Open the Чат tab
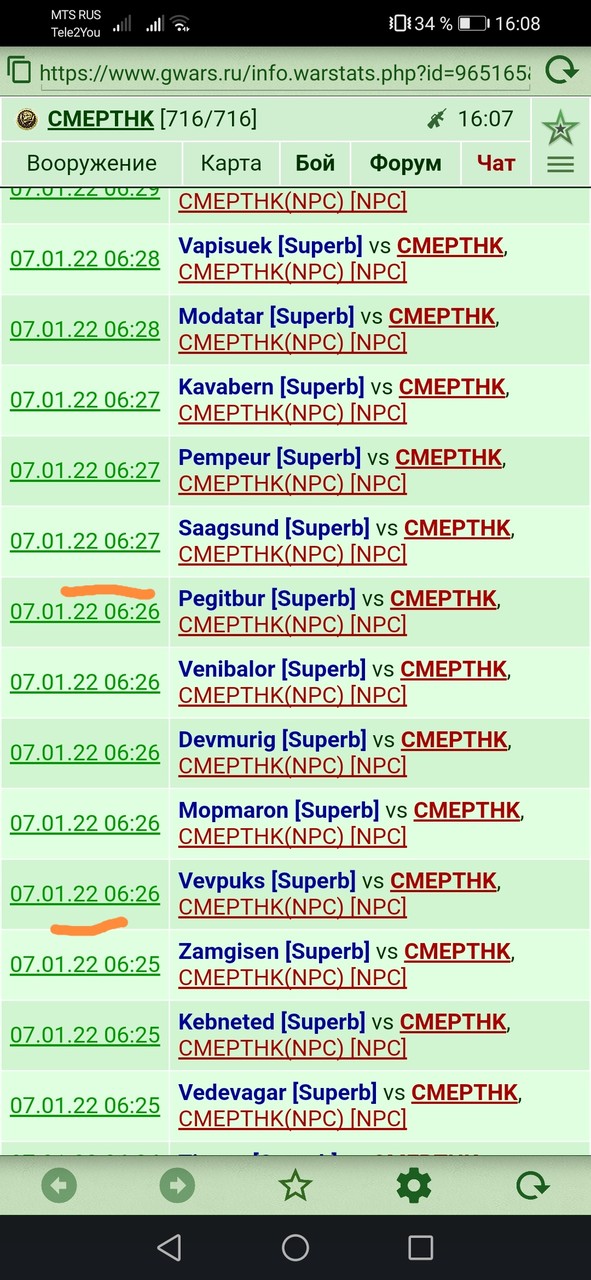 point(496,163)
